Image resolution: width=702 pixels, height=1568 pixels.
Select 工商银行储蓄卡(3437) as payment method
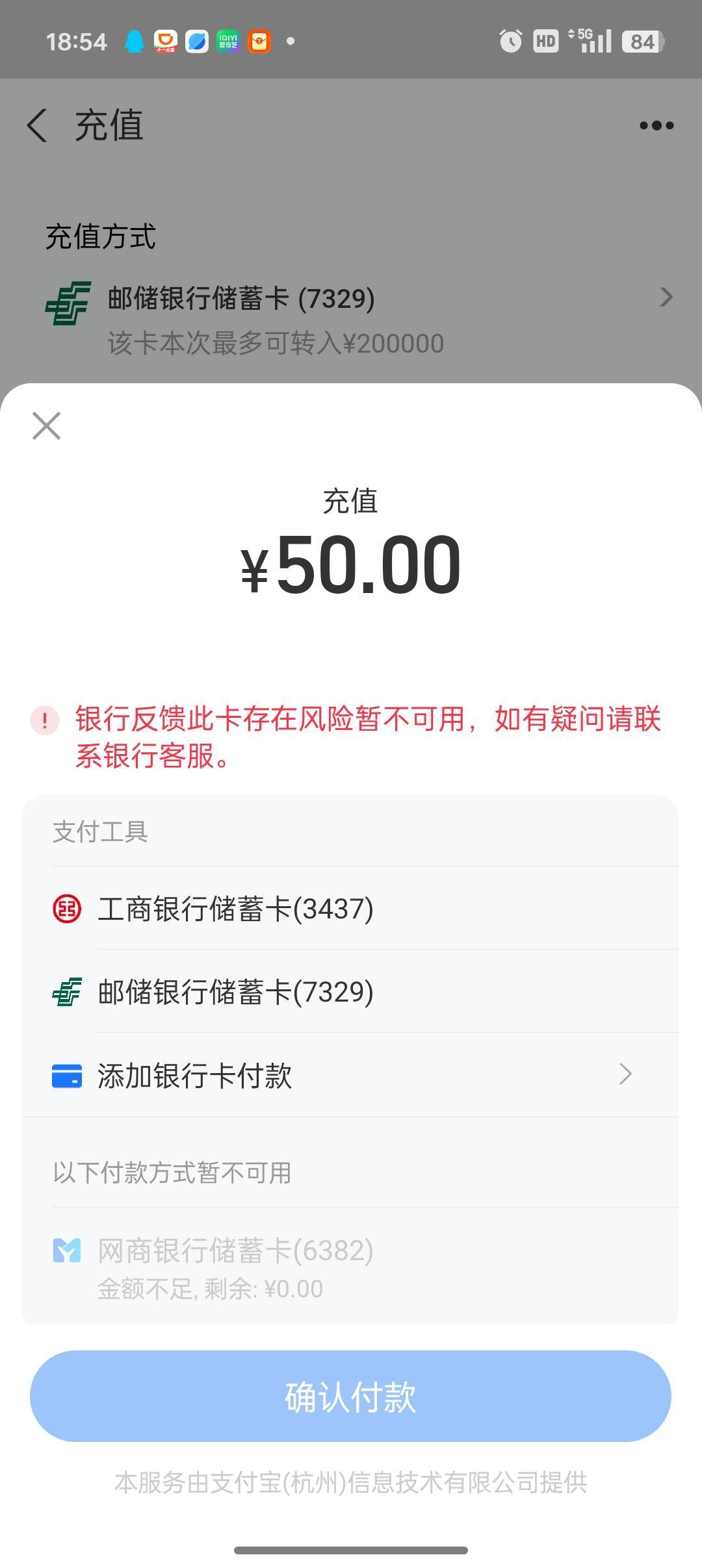(x=350, y=908)
